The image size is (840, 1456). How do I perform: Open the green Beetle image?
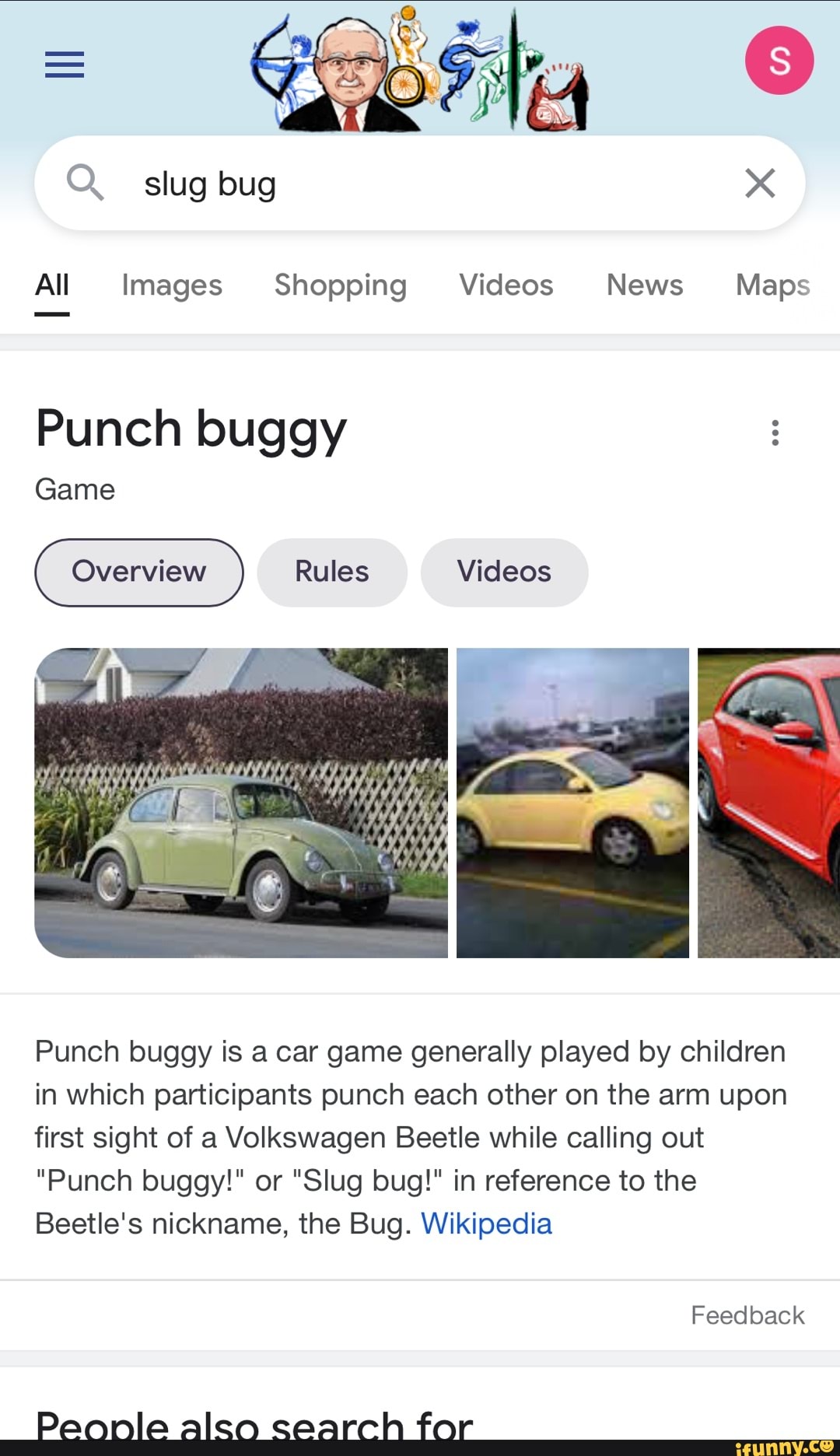click(241, 803)
